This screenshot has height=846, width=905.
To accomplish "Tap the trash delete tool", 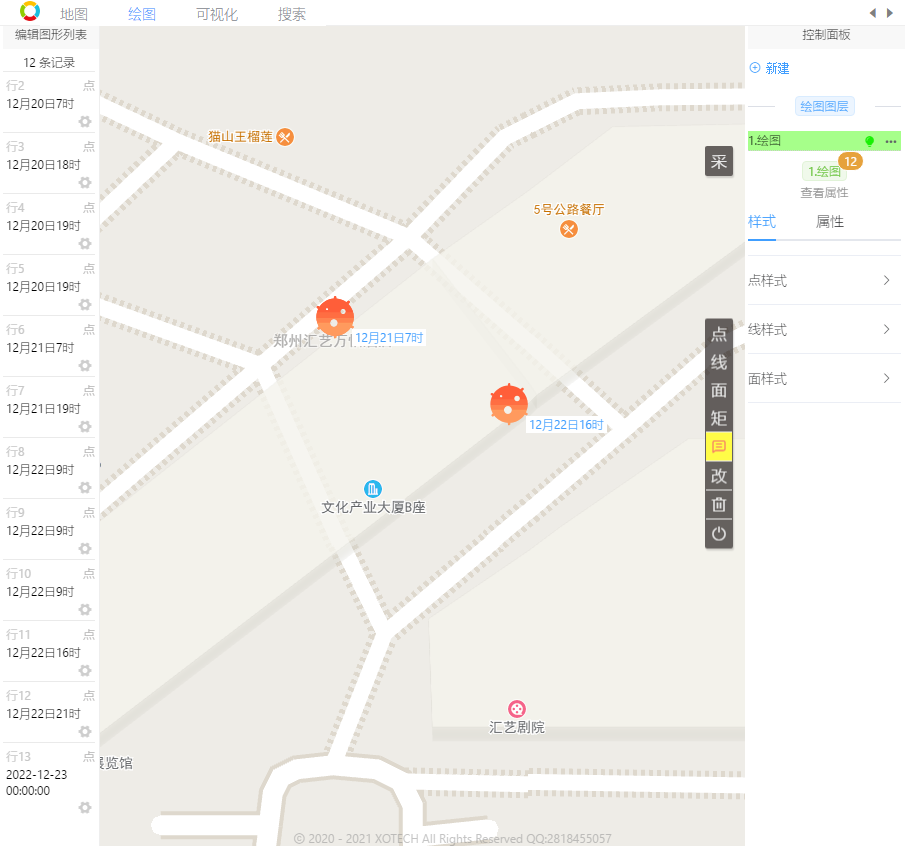I will [x=718, y=505].
